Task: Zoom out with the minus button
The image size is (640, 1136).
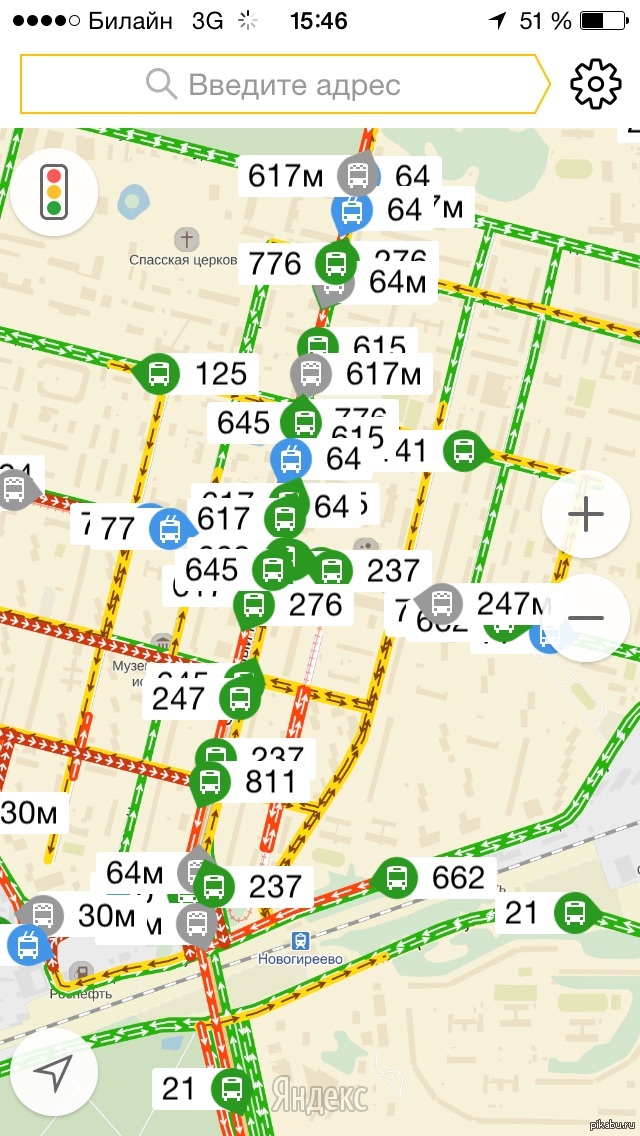Action: pyautogui.click(x=585, y=618)
